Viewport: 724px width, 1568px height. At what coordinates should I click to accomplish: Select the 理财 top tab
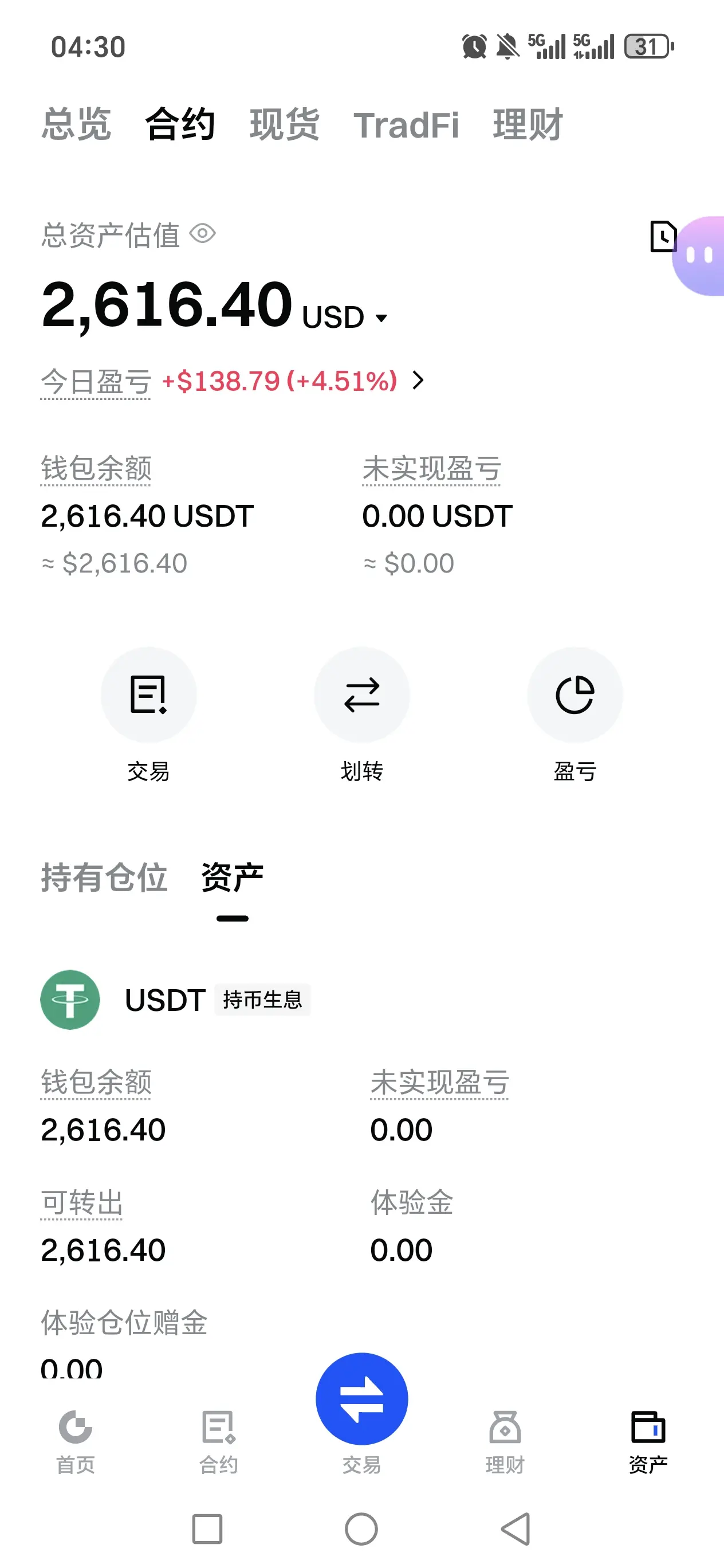[528, 124]
